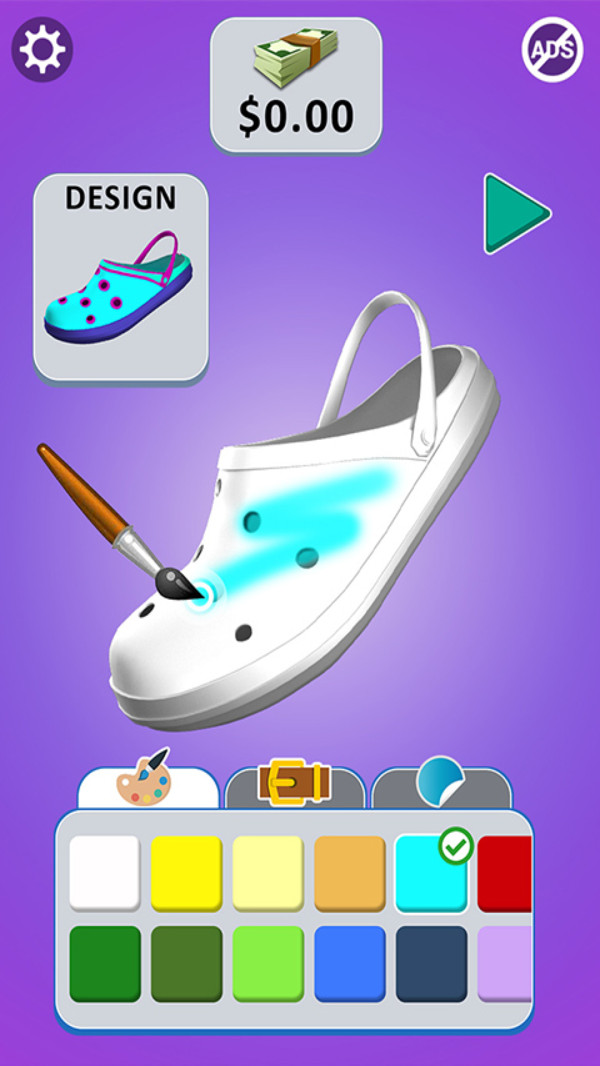The image size is (600, 1066).
Task: Pick the lime green swatch
Action: point(268,963)
